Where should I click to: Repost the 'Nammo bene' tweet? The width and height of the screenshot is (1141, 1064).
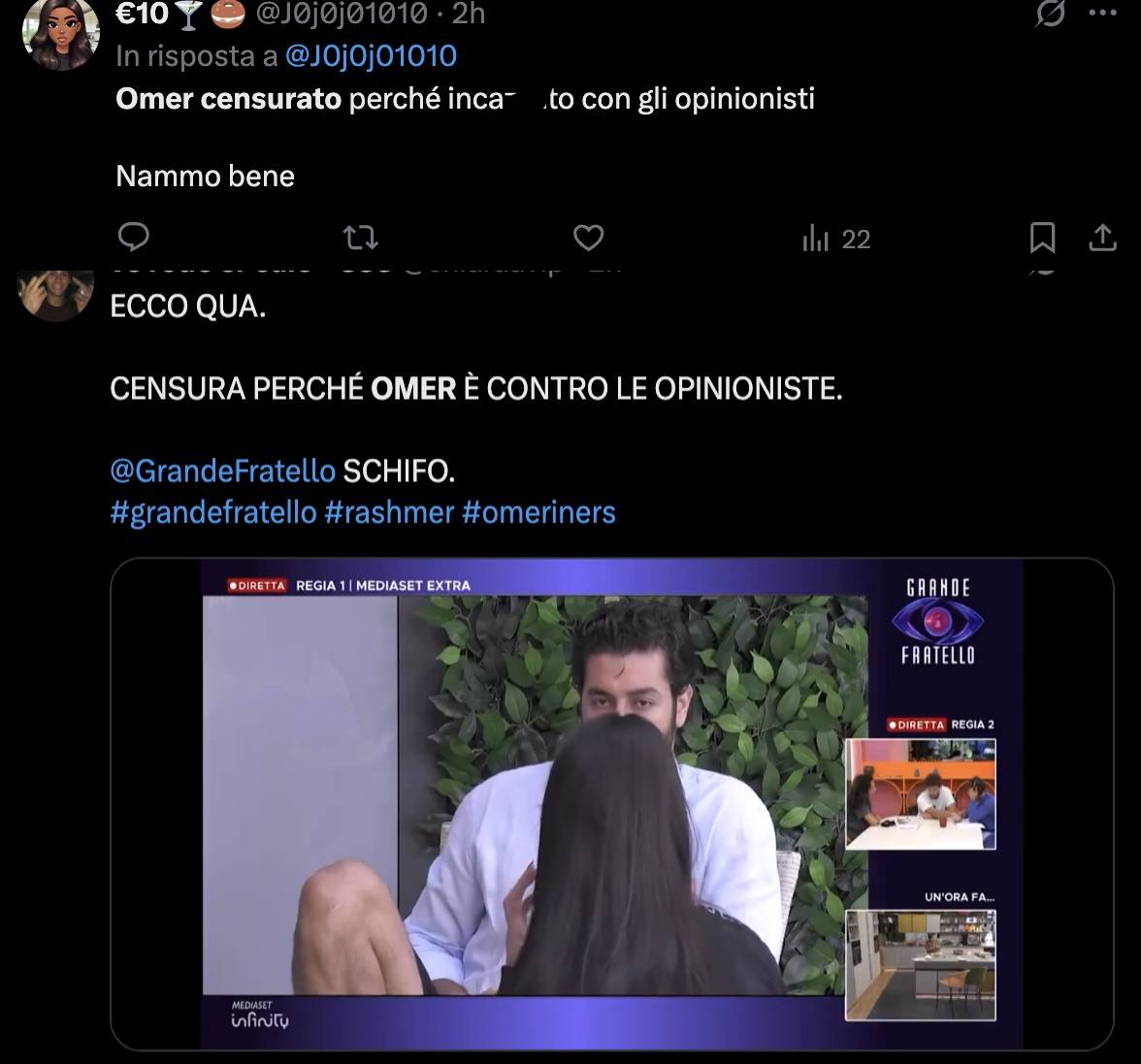361,238
